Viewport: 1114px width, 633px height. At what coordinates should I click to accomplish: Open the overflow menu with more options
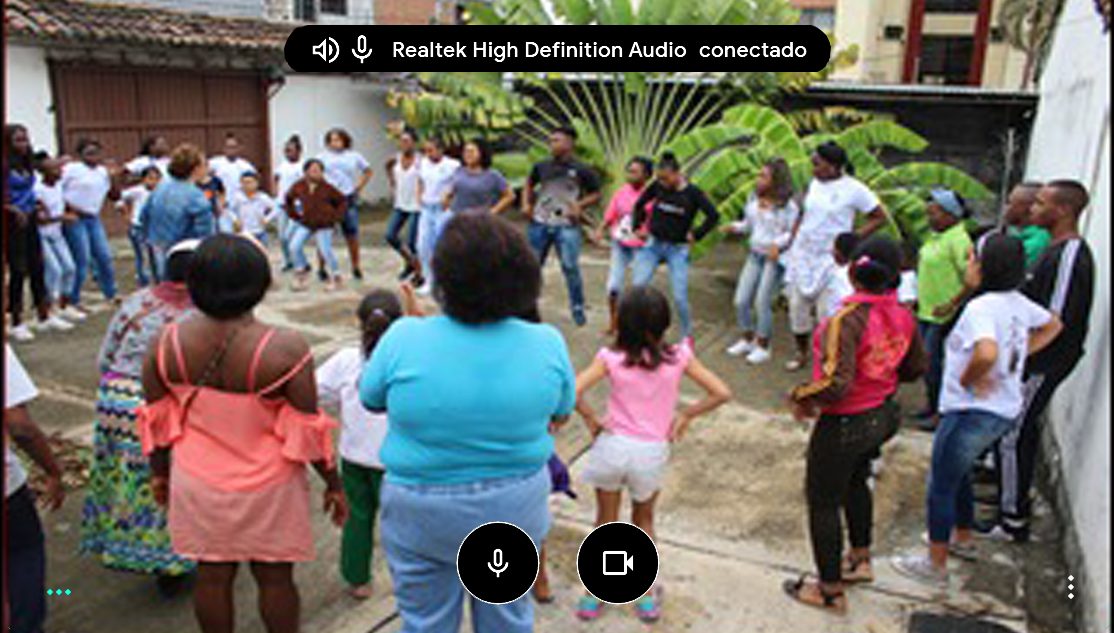point(1070,587)
